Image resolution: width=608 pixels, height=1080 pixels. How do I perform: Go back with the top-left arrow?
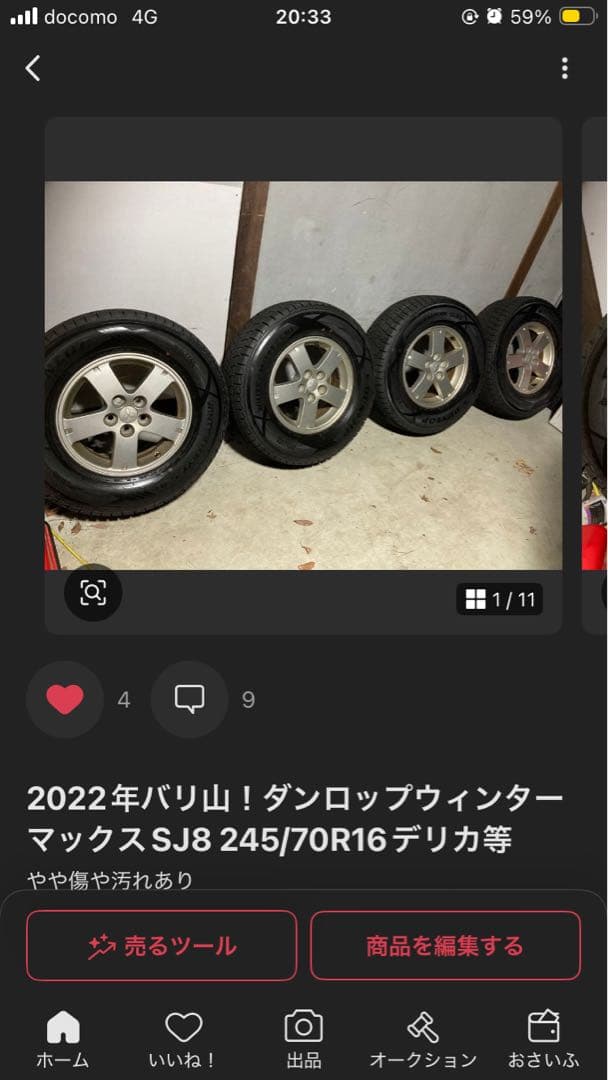33,68
